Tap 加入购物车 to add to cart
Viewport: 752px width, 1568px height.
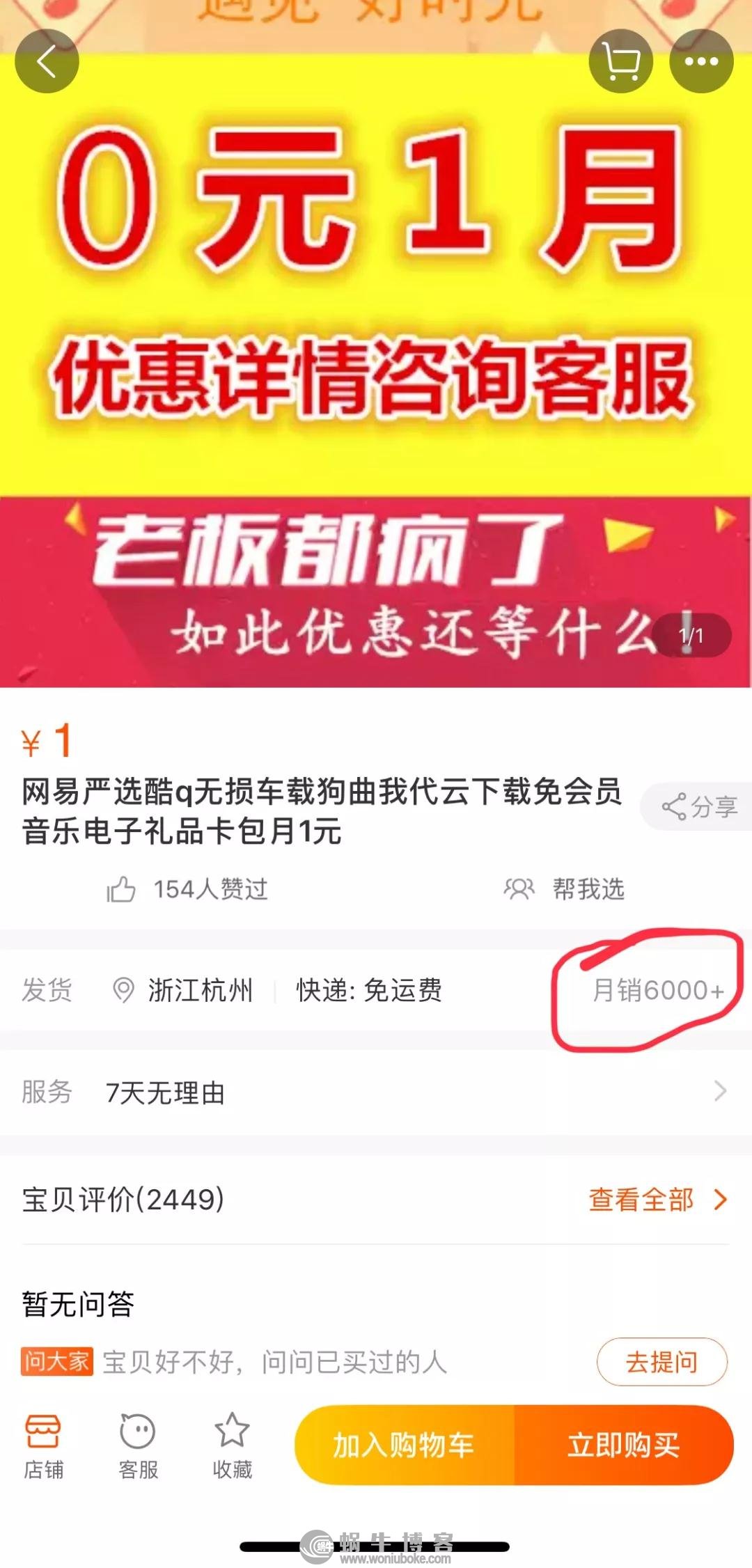click(405, 1445)
